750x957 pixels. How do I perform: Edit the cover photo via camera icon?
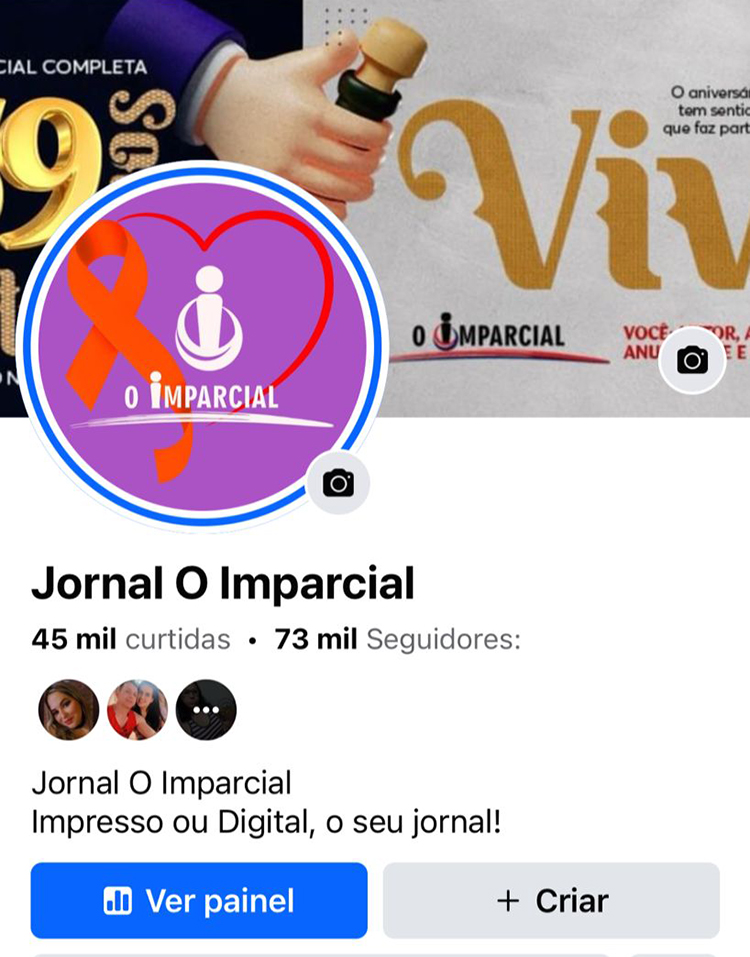(692, 360)
